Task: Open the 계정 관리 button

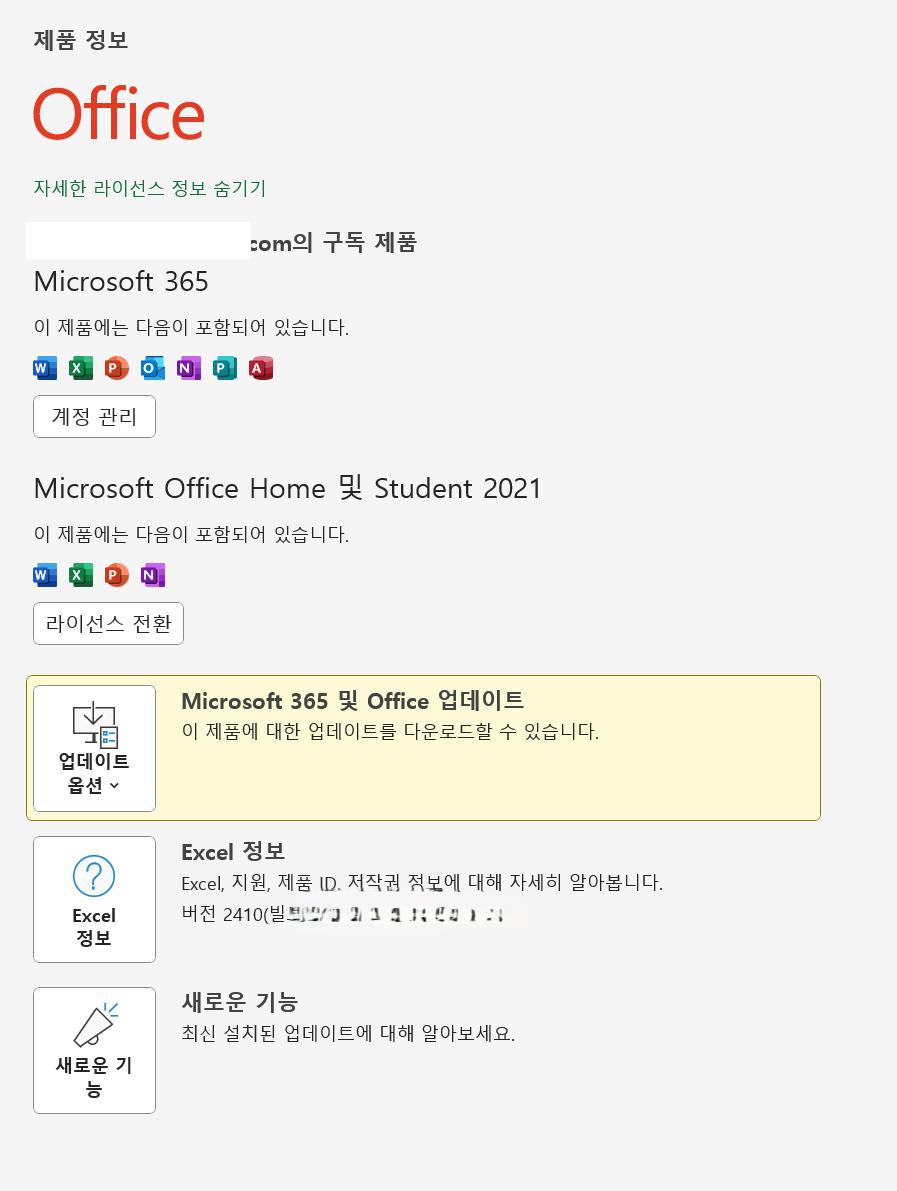Action: click(x=94, y=416)
